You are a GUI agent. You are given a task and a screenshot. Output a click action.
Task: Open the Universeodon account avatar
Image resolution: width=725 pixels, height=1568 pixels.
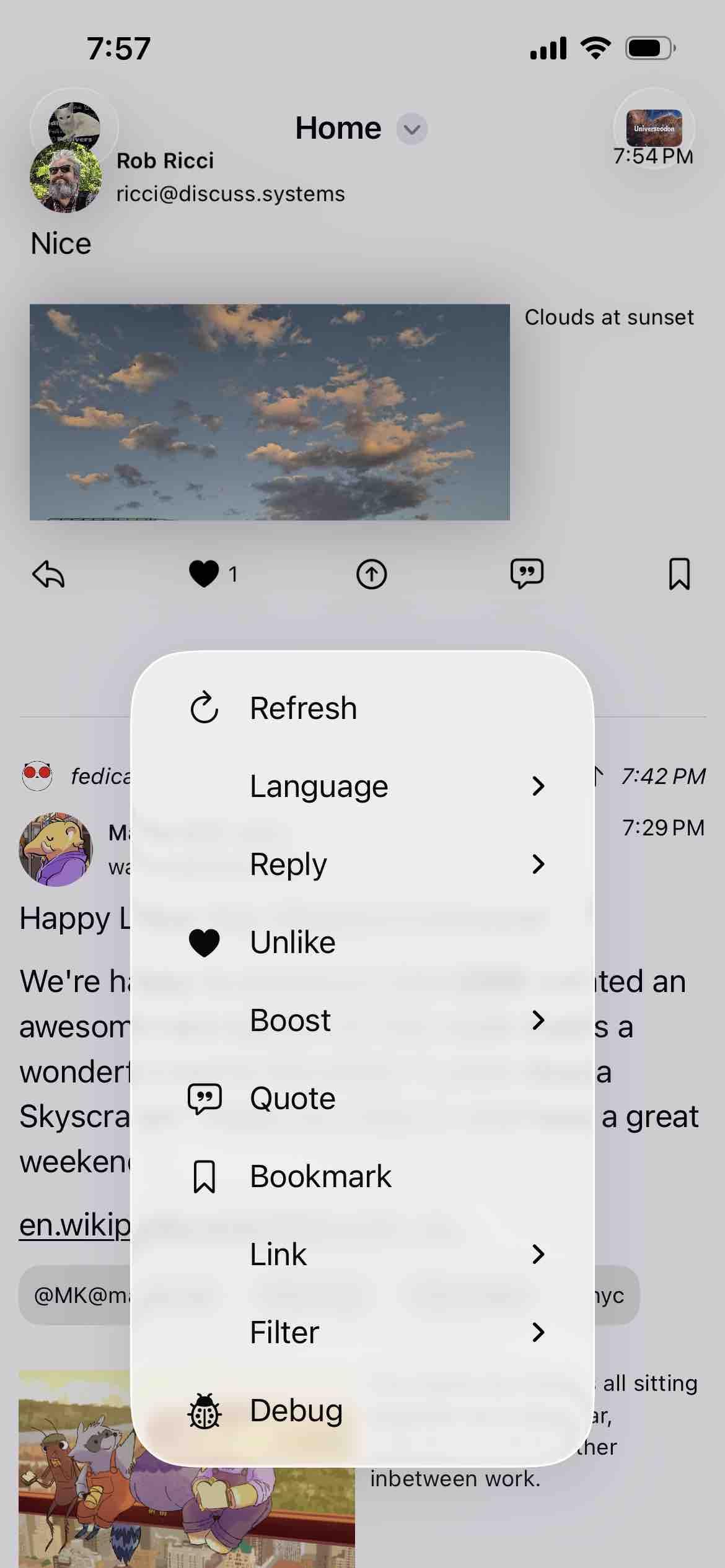(x=654, y=128)
